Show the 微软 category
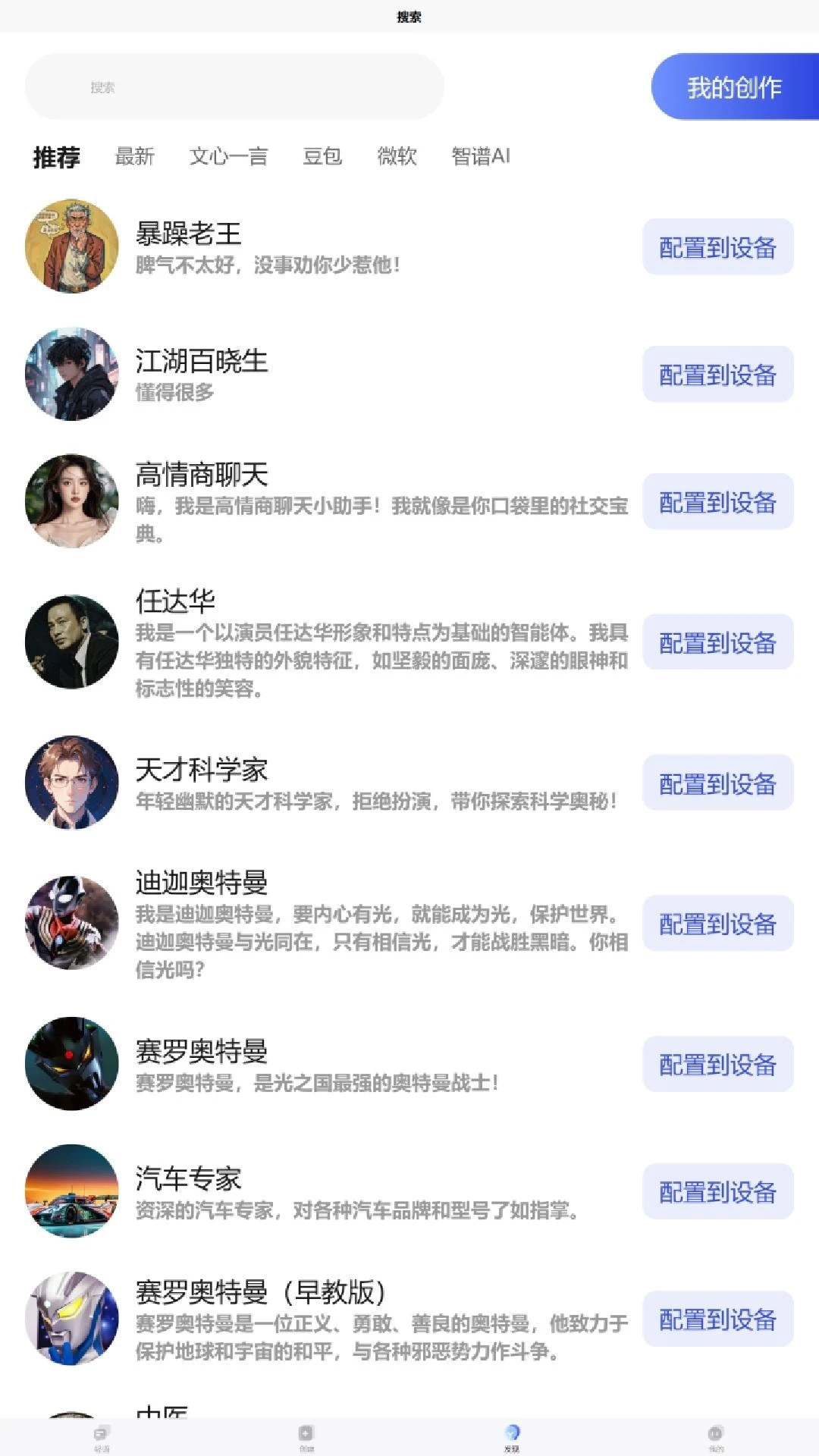Image resolution: width=819 pixels, height=1456 pixels. [x=397, y=156]
